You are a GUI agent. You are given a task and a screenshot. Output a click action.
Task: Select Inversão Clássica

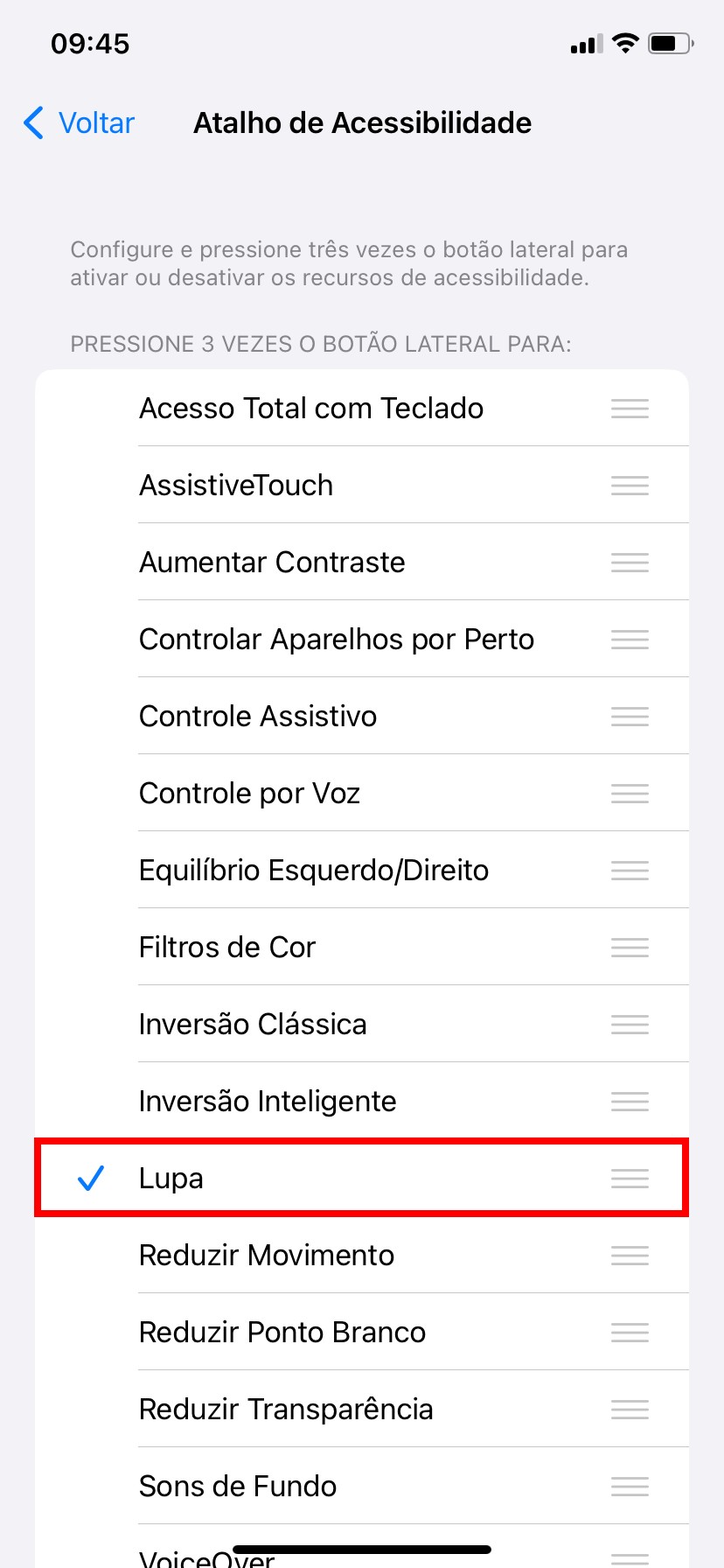click(253, 1025)
